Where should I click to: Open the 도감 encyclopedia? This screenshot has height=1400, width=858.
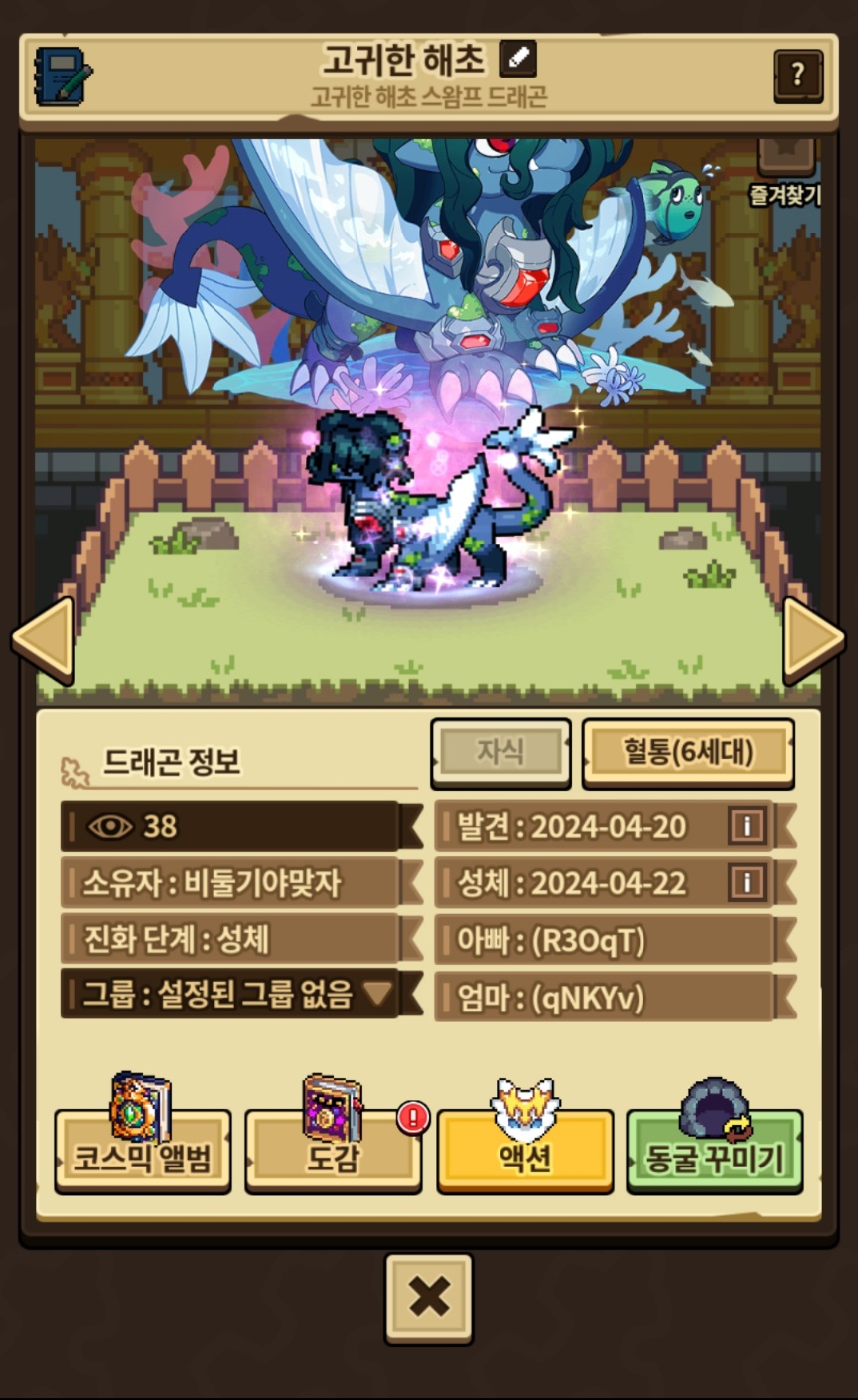[x=333, y=1153]
